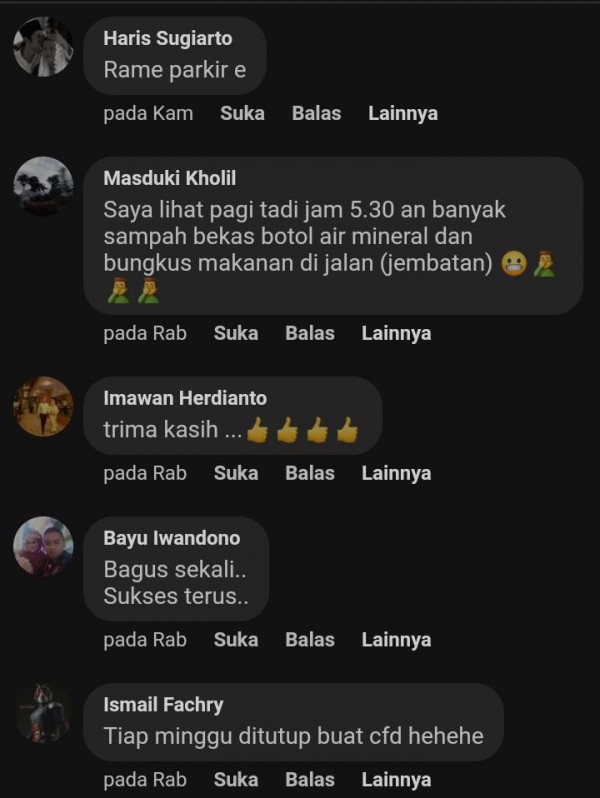This screenshot has height=798, width=600.
Task: Reply to Haris Sugiarto's comment
Action: (316, 113)
